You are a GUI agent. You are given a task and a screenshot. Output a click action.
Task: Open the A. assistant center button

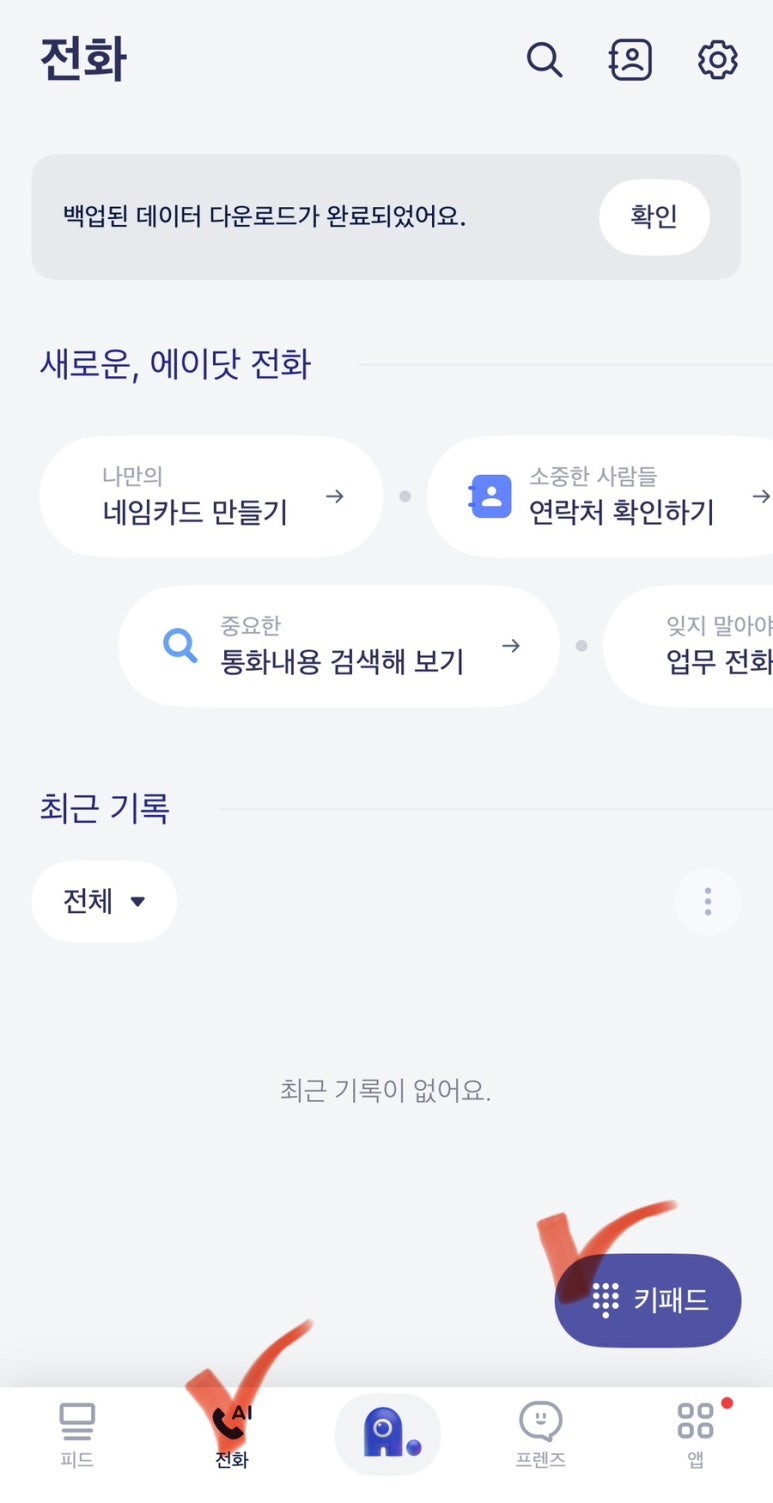[387, 1435]
